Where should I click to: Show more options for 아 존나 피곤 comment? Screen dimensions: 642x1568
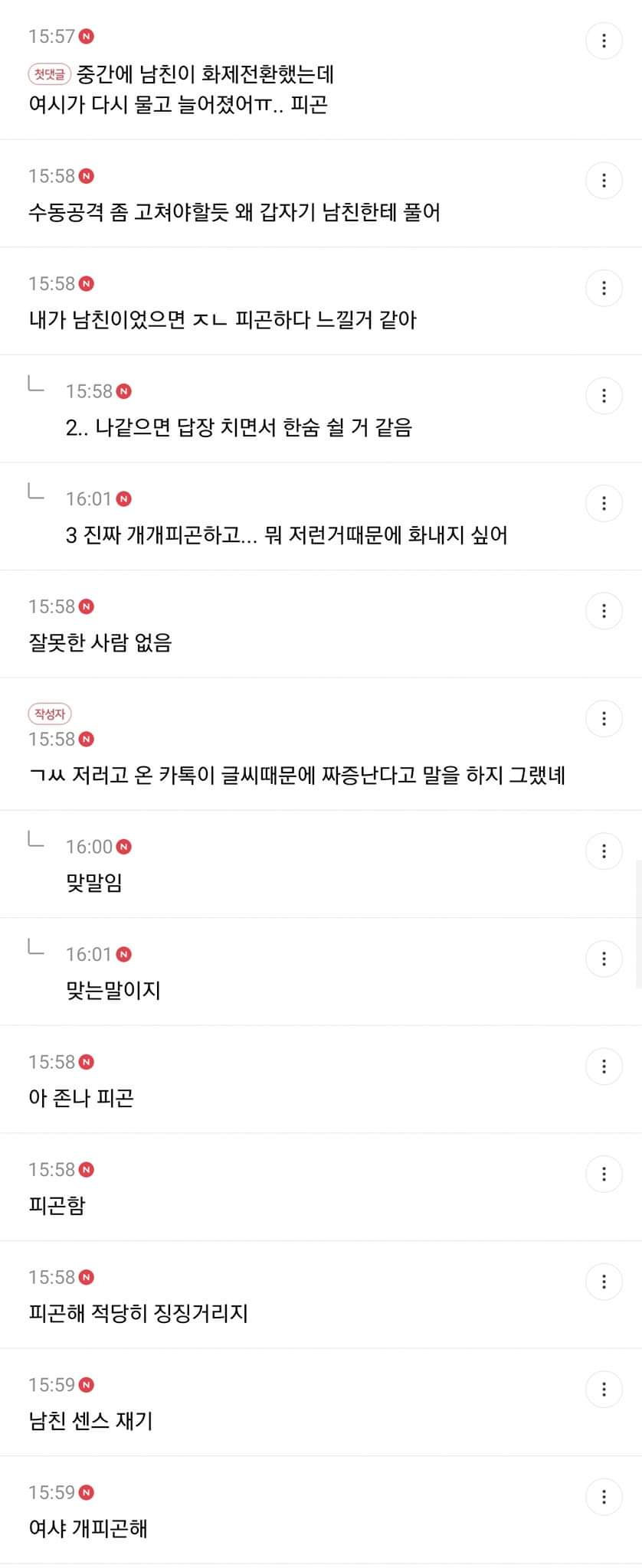point(604,1067)
